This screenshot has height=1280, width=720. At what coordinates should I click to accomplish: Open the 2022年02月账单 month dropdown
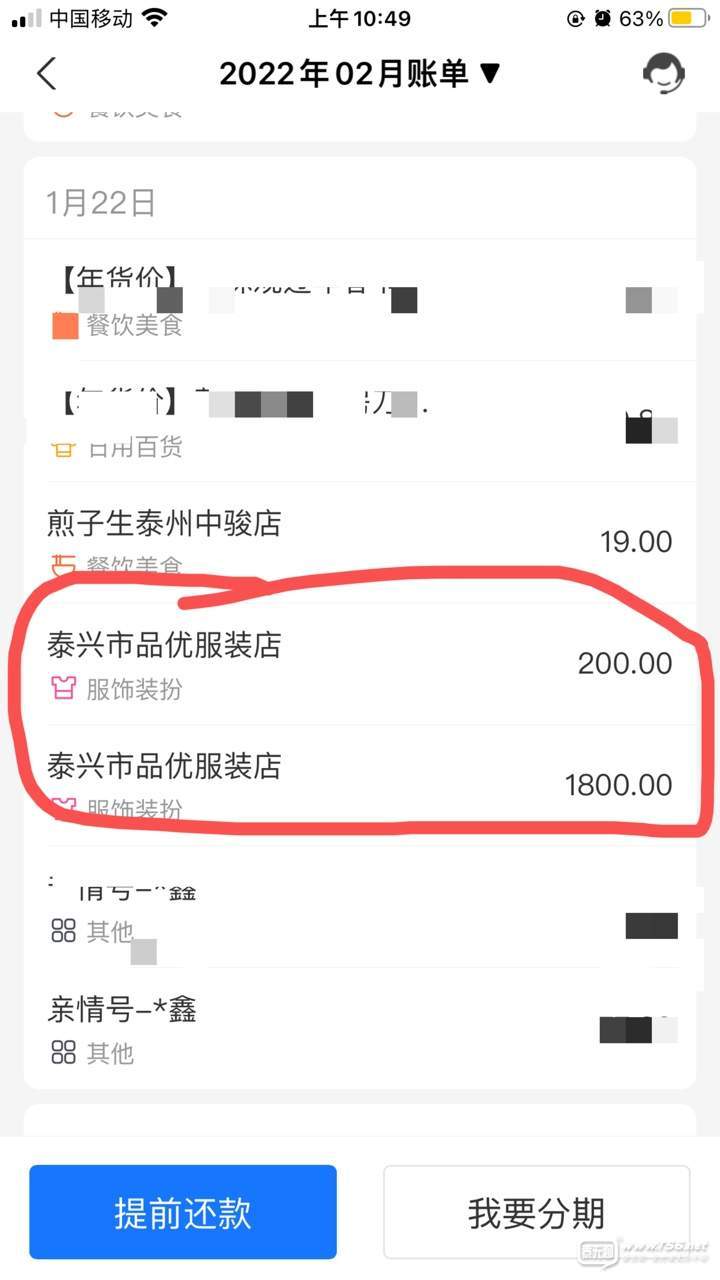[359, 74]
